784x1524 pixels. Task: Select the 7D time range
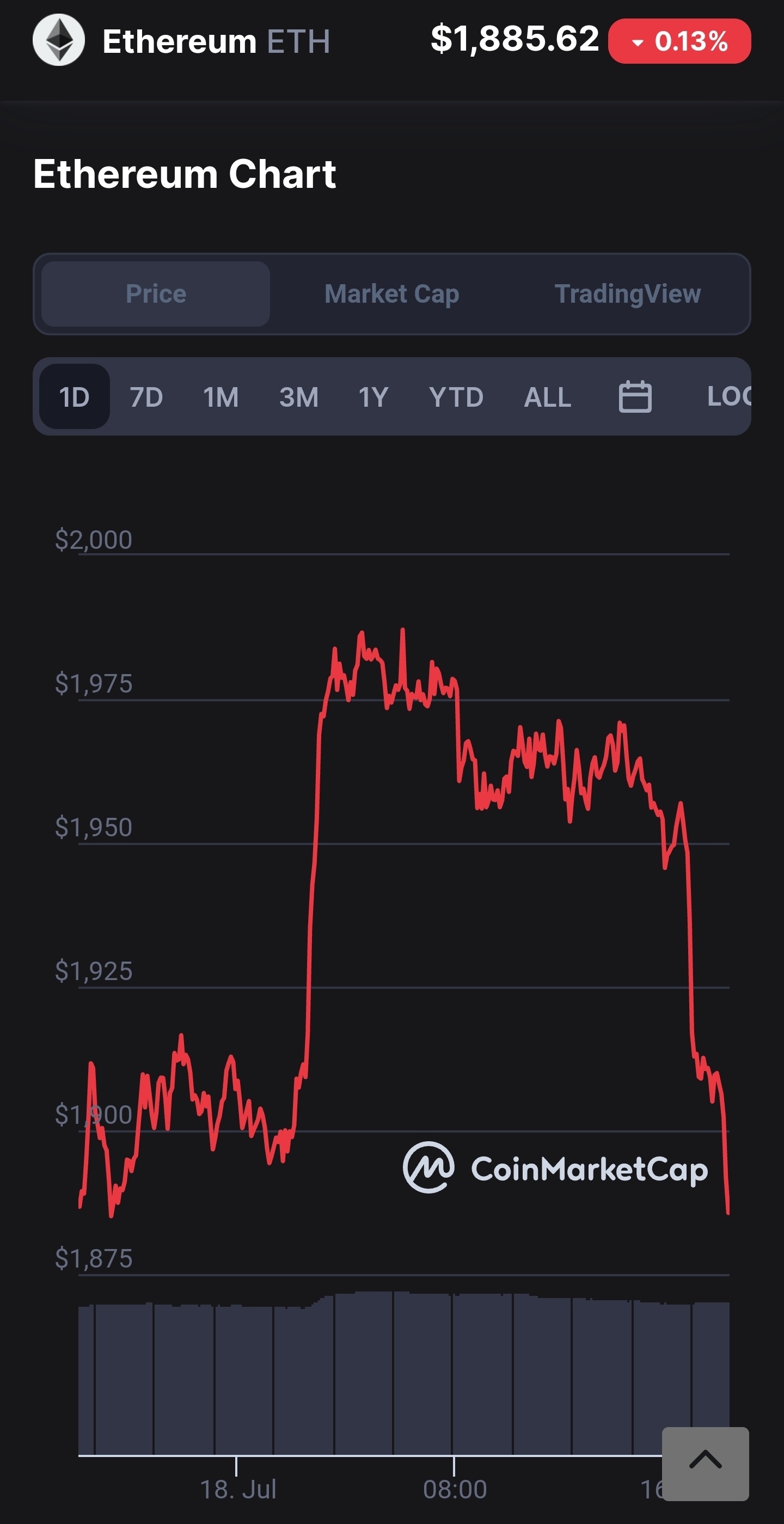coord(146,396)
